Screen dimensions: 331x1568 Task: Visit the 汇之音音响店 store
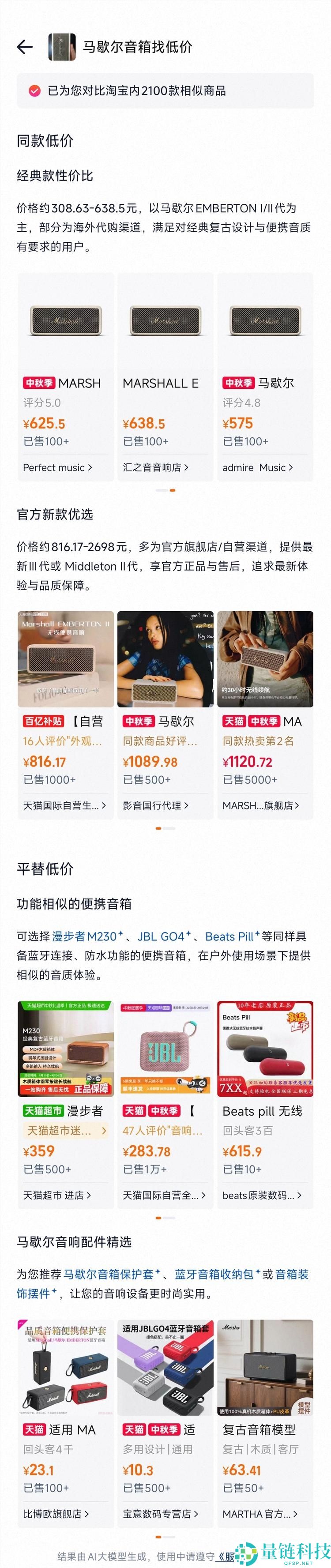[156, 467]
